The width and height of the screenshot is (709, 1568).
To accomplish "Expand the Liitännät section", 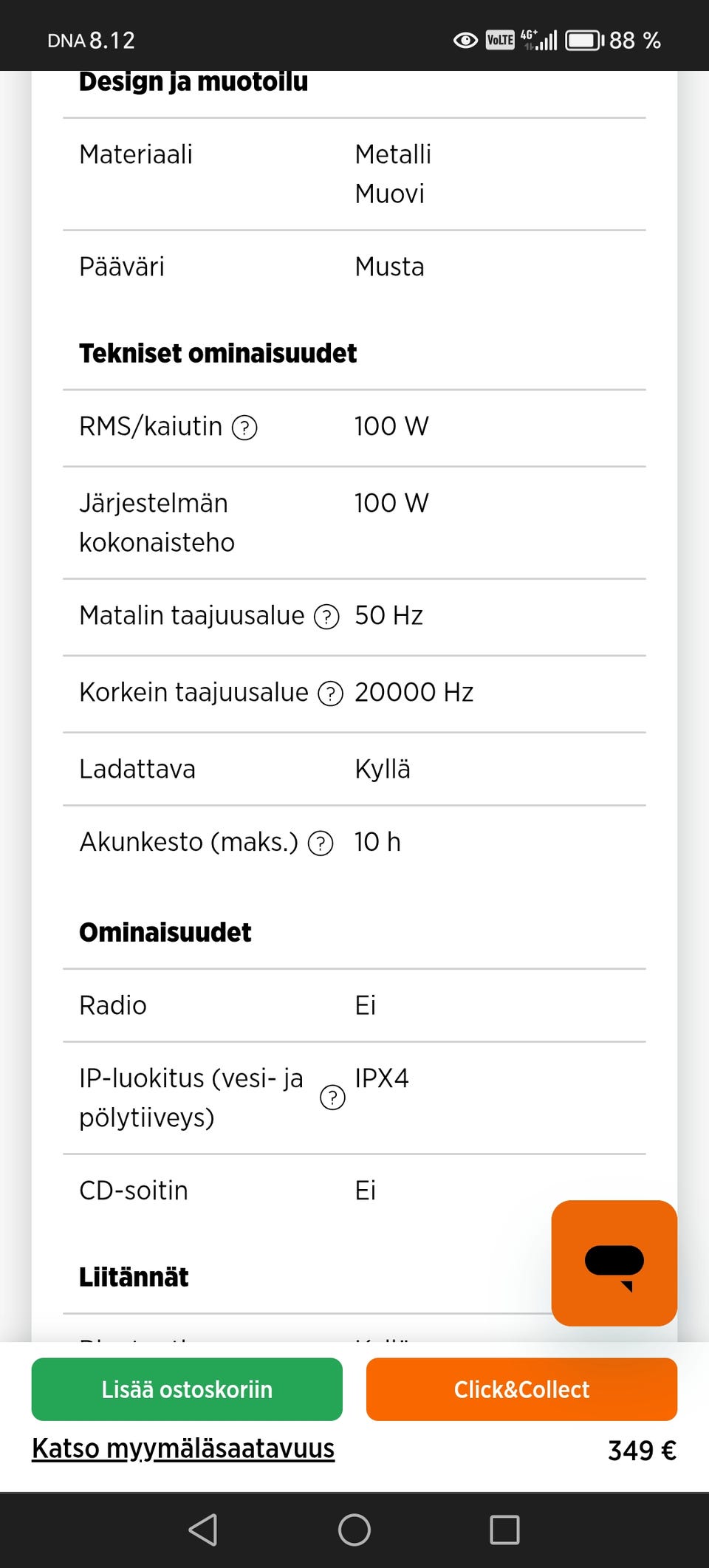I will [x=134, y=1276].
